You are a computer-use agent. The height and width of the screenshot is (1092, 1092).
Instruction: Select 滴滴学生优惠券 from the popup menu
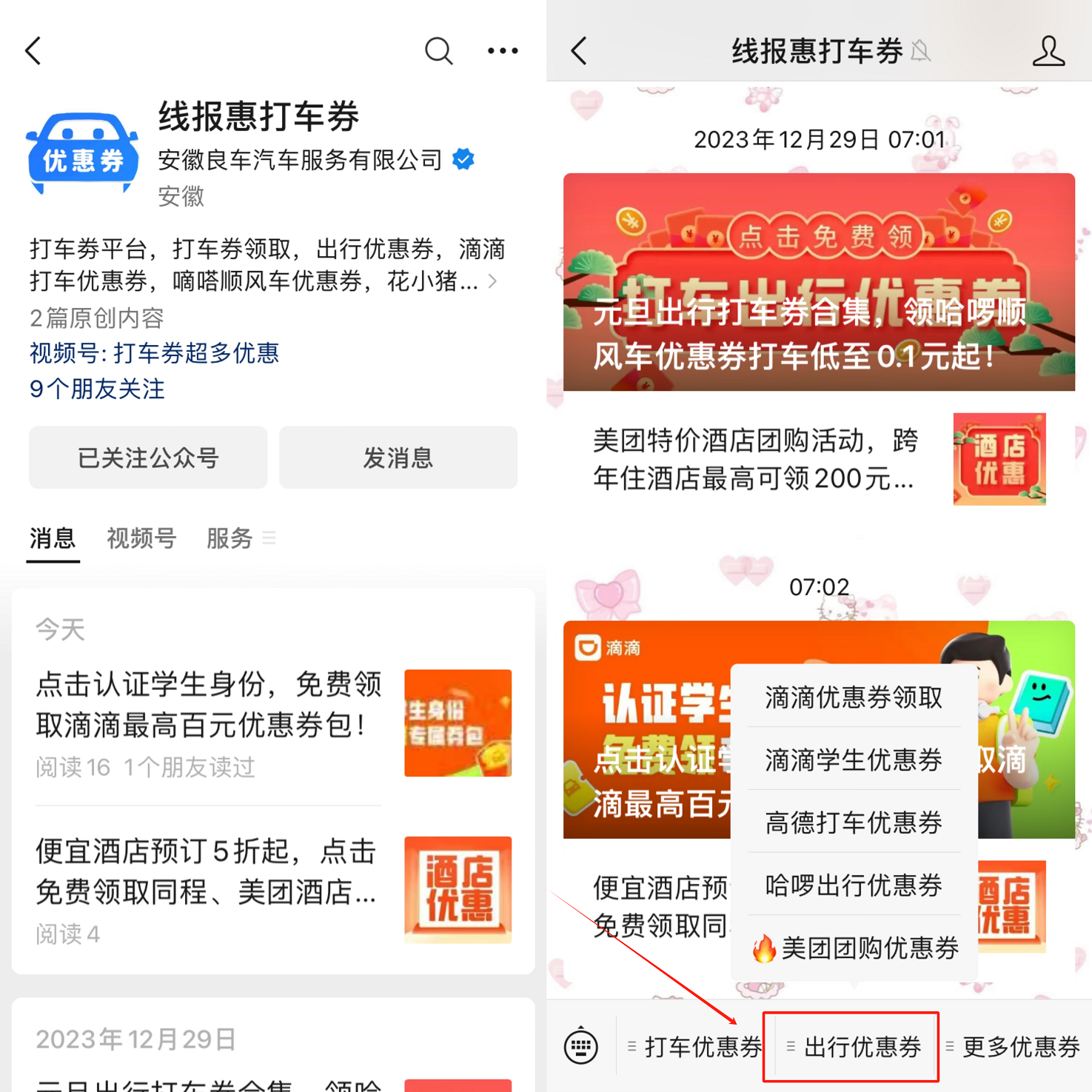(x=853, y=760)
